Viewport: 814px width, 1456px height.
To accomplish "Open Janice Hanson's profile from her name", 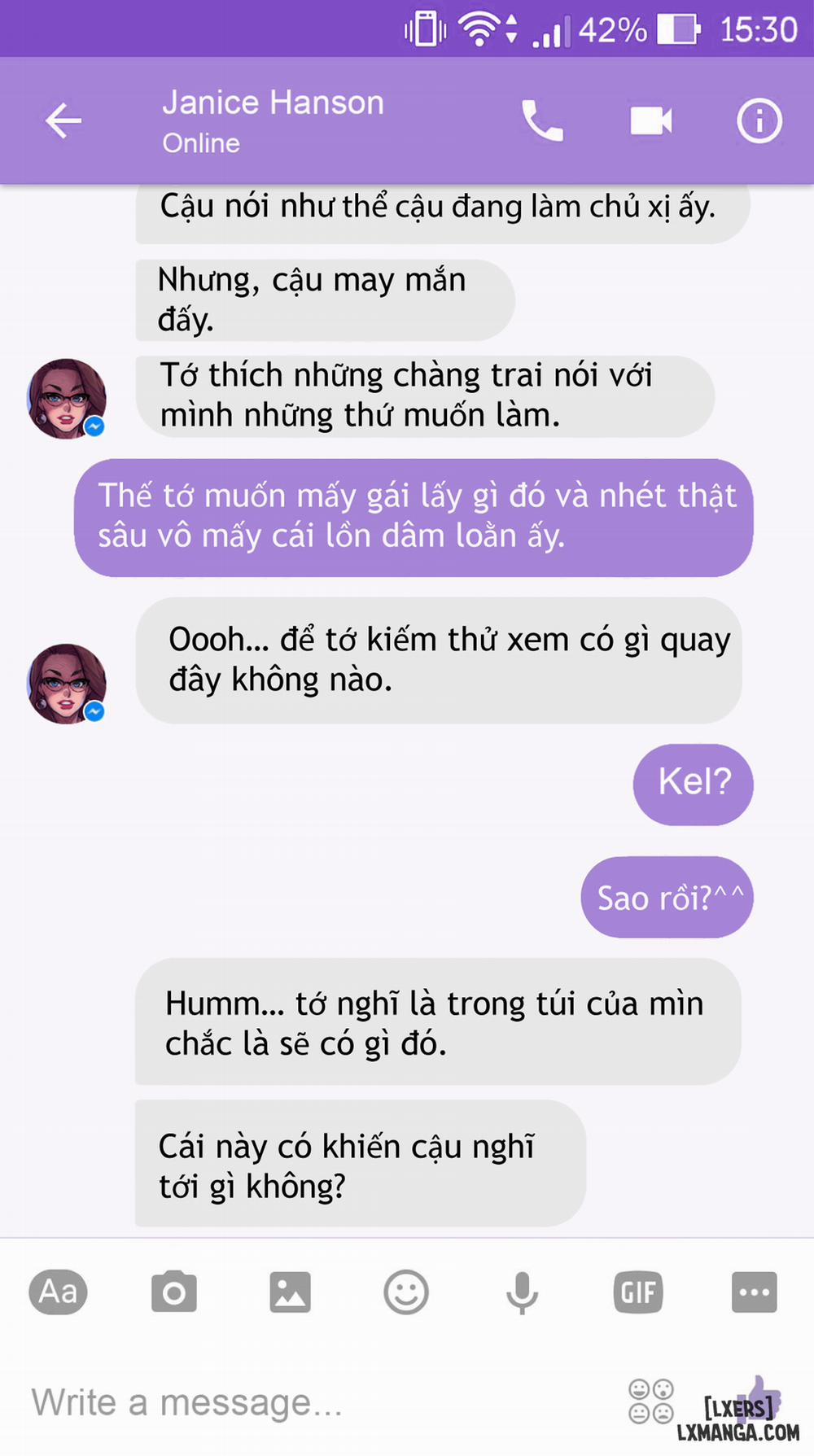I will tap(274, 102).
